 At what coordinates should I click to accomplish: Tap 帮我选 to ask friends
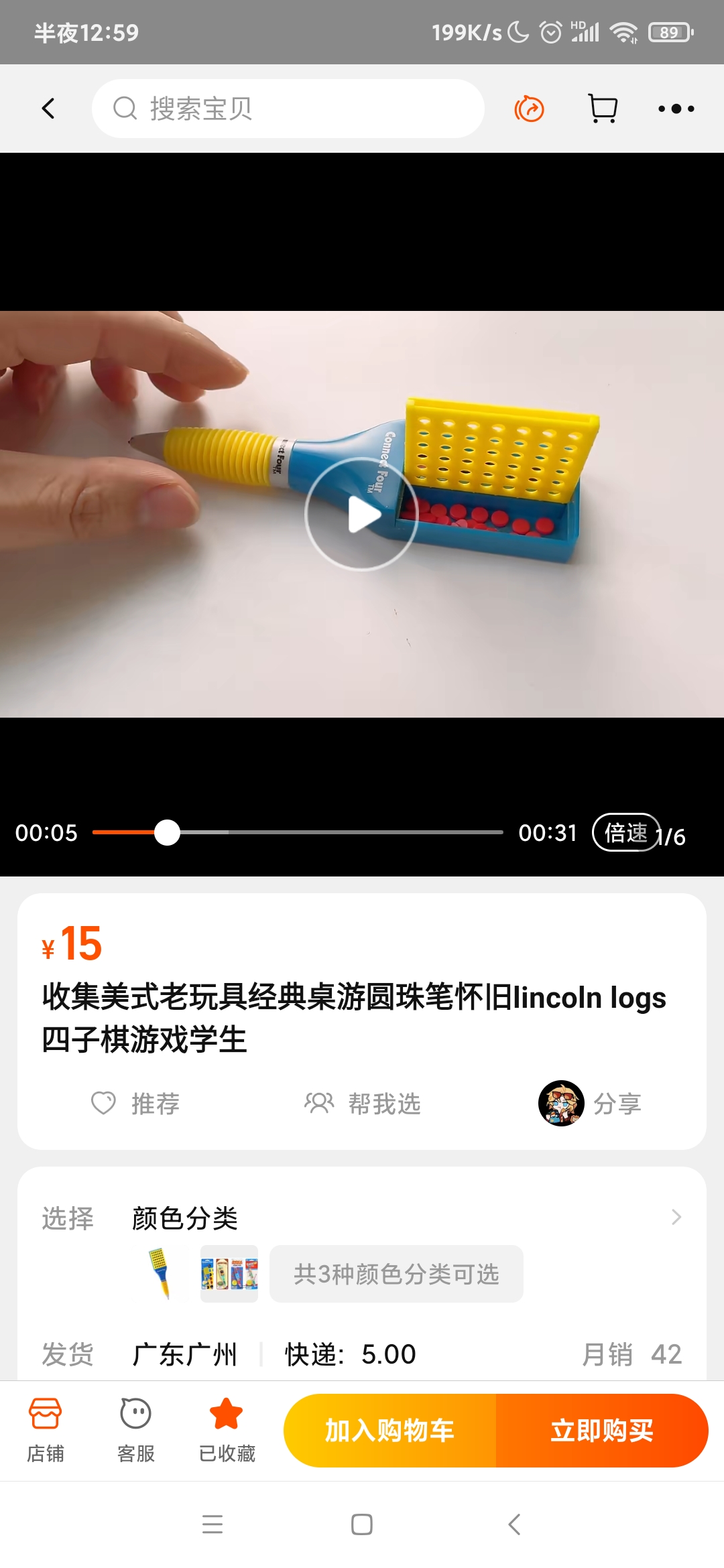click(363, 1103)
